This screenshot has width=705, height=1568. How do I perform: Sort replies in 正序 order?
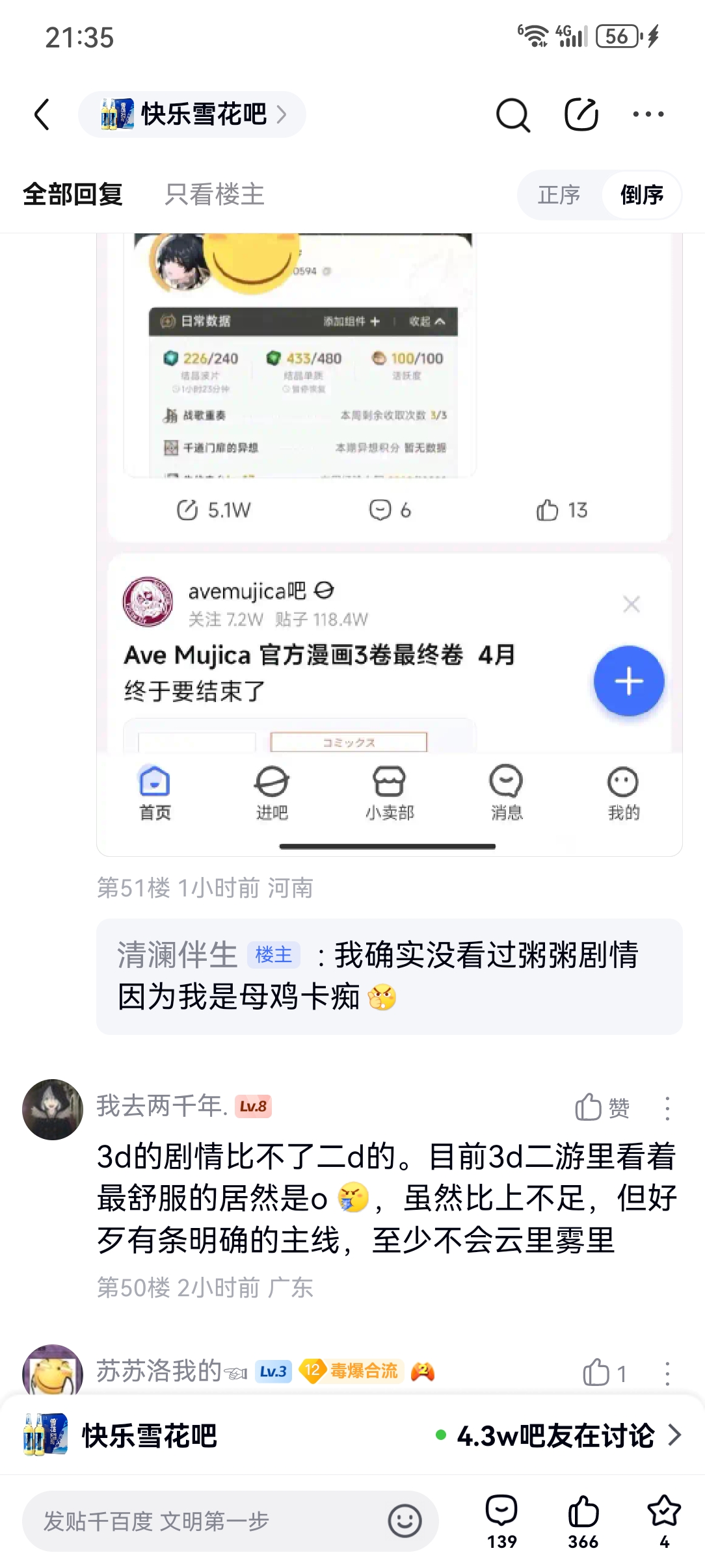pyautogui.click(x=559, y=194)
